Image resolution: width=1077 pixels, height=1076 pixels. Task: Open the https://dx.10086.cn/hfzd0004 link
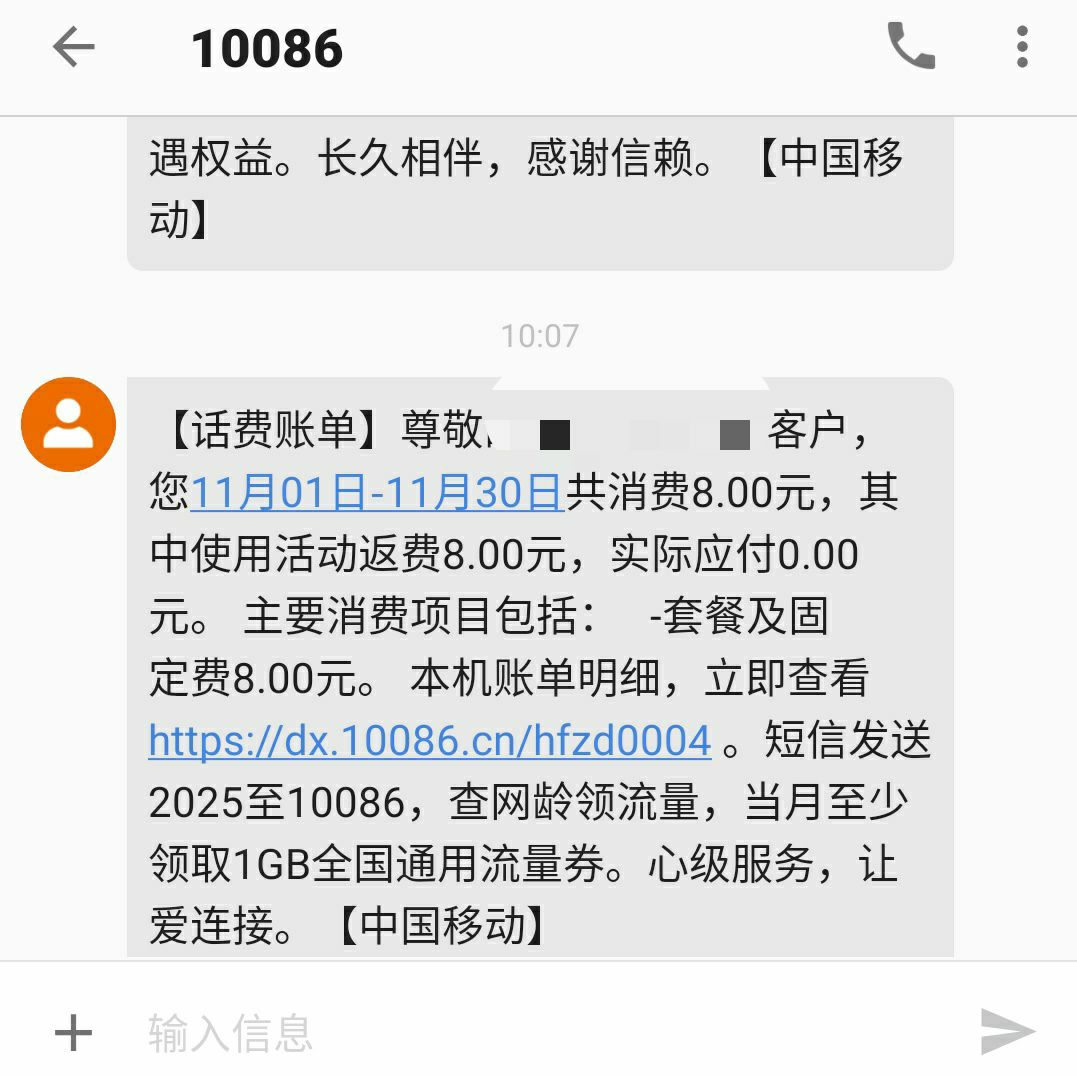pyautogui.click(x=430, y=741)
